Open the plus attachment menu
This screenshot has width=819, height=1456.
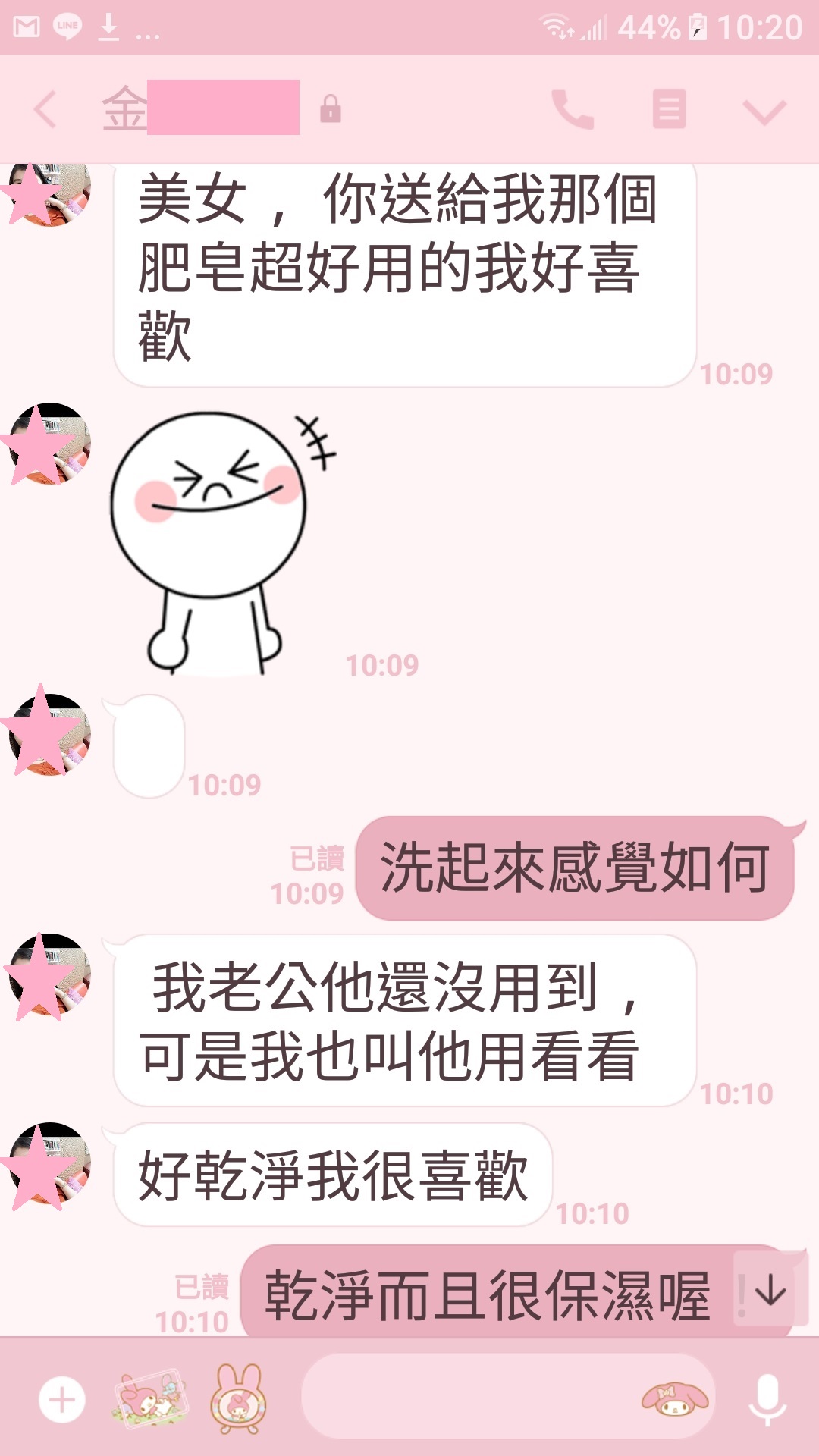(x=62, y=1399)
